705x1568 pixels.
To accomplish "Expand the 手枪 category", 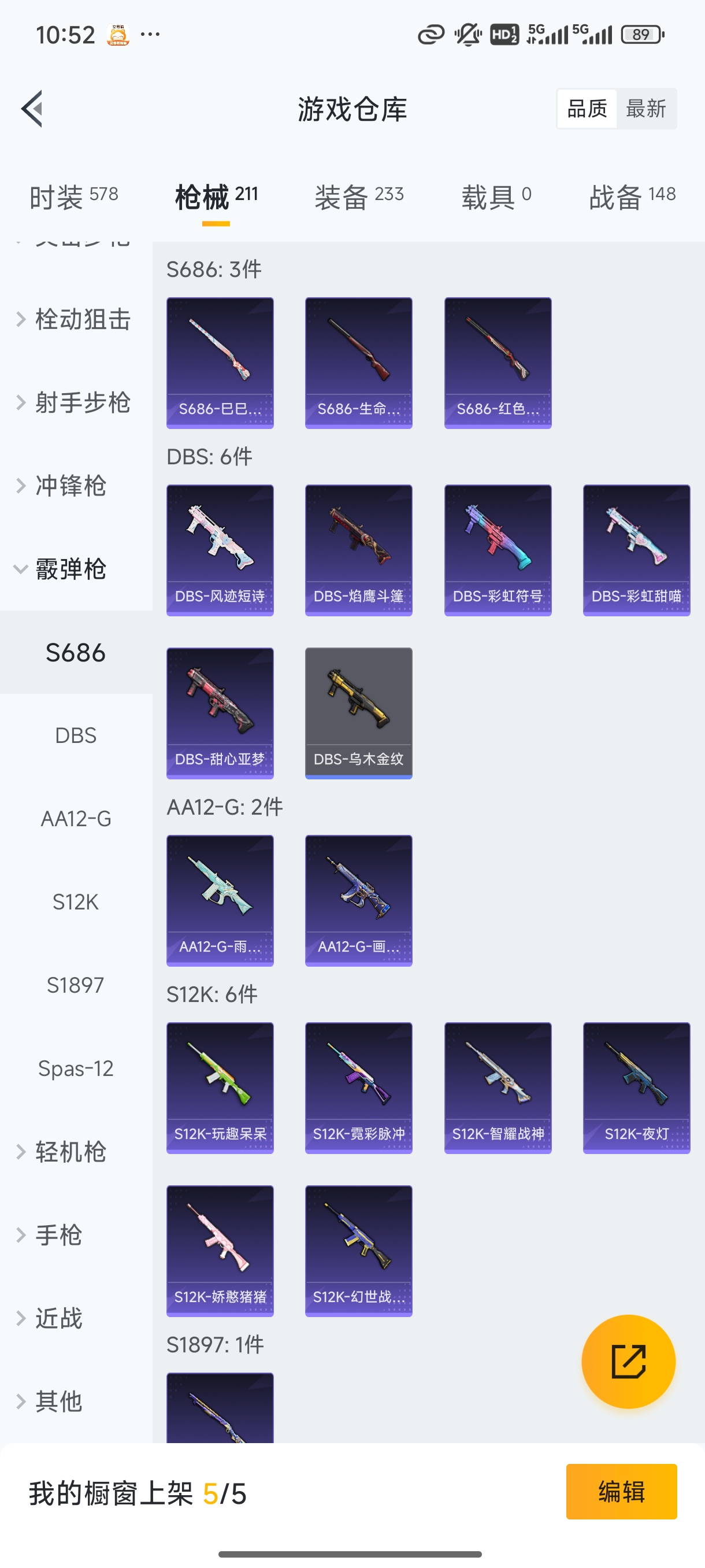I will (58, 1235).
